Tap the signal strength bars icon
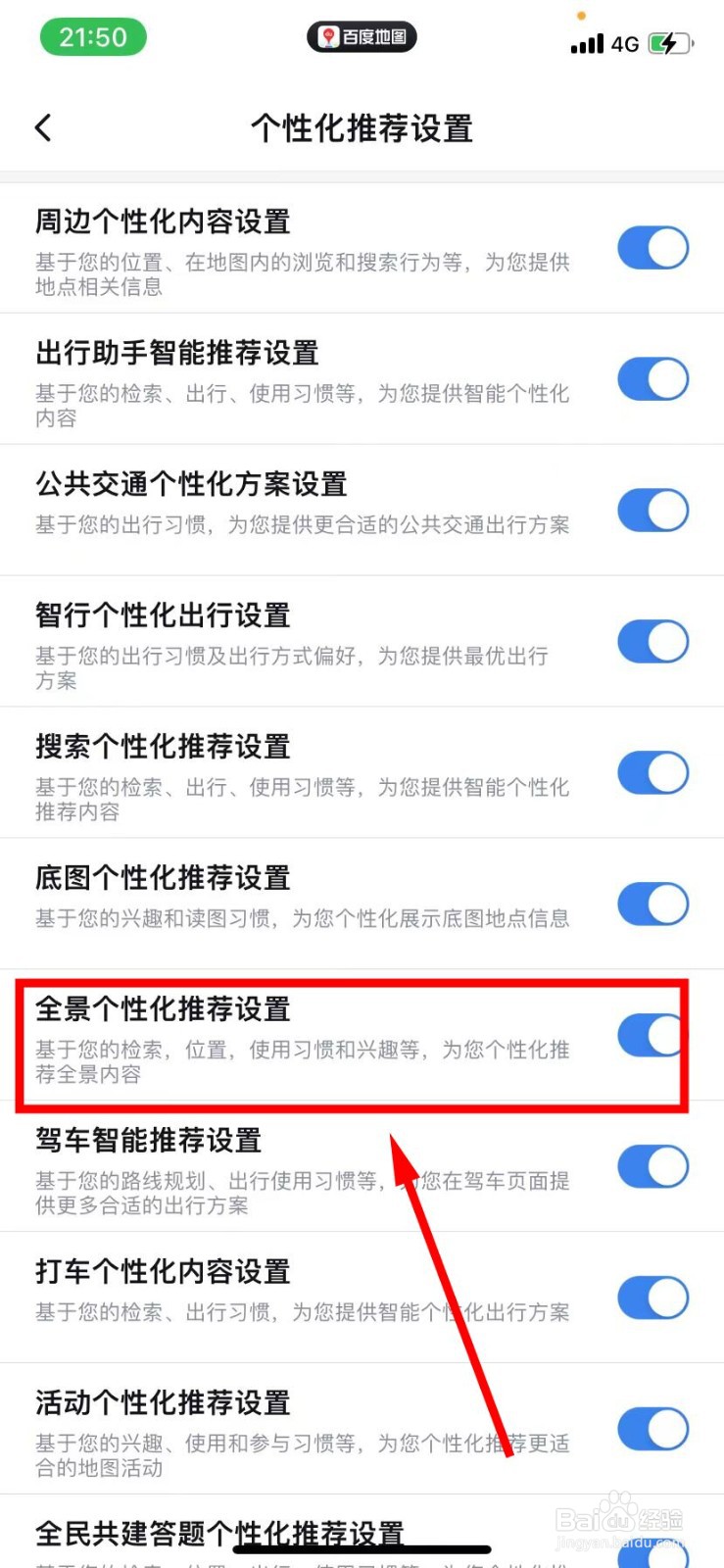This screenshot has height=1568, width=724. pos(586,43)
